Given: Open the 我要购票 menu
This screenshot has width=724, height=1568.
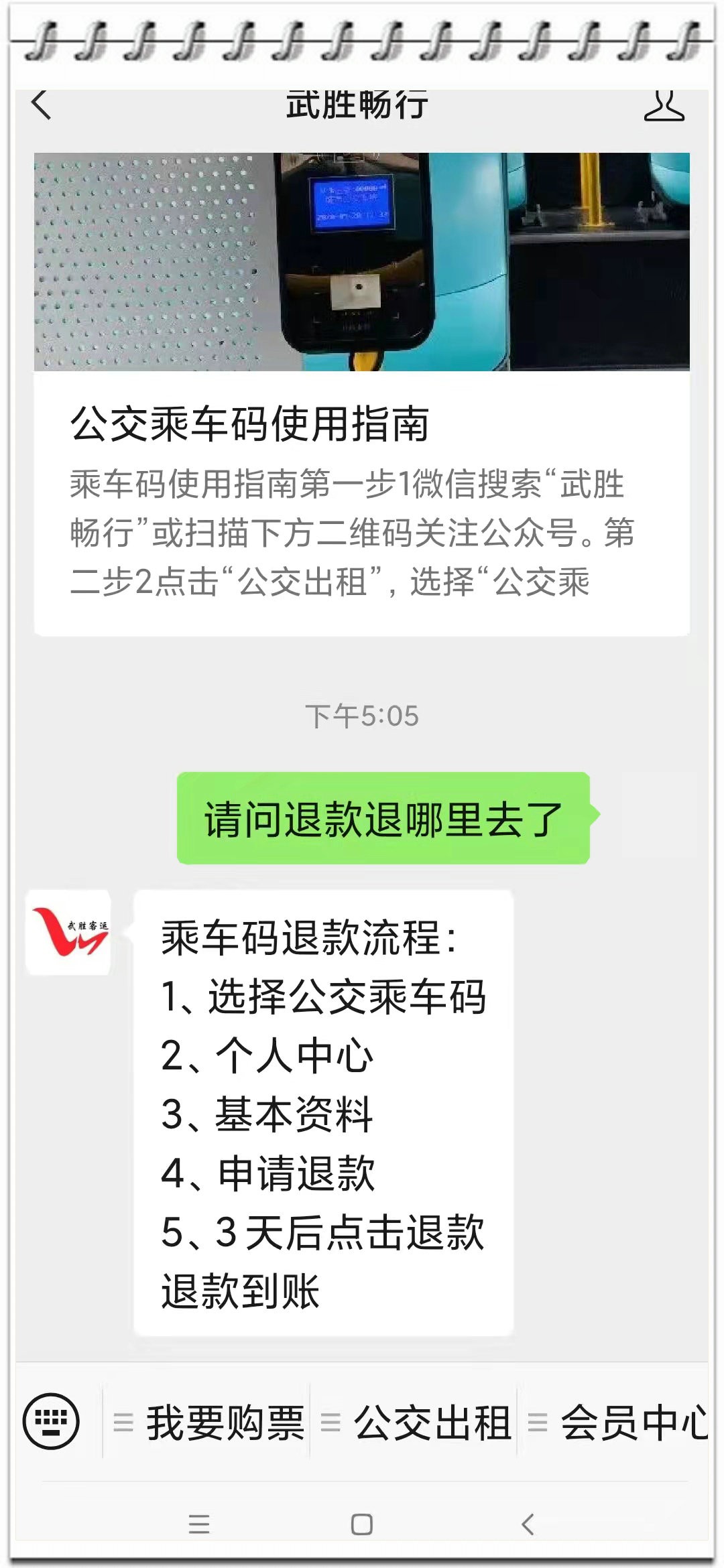Looking at the screenshot, I should 208,1422.
